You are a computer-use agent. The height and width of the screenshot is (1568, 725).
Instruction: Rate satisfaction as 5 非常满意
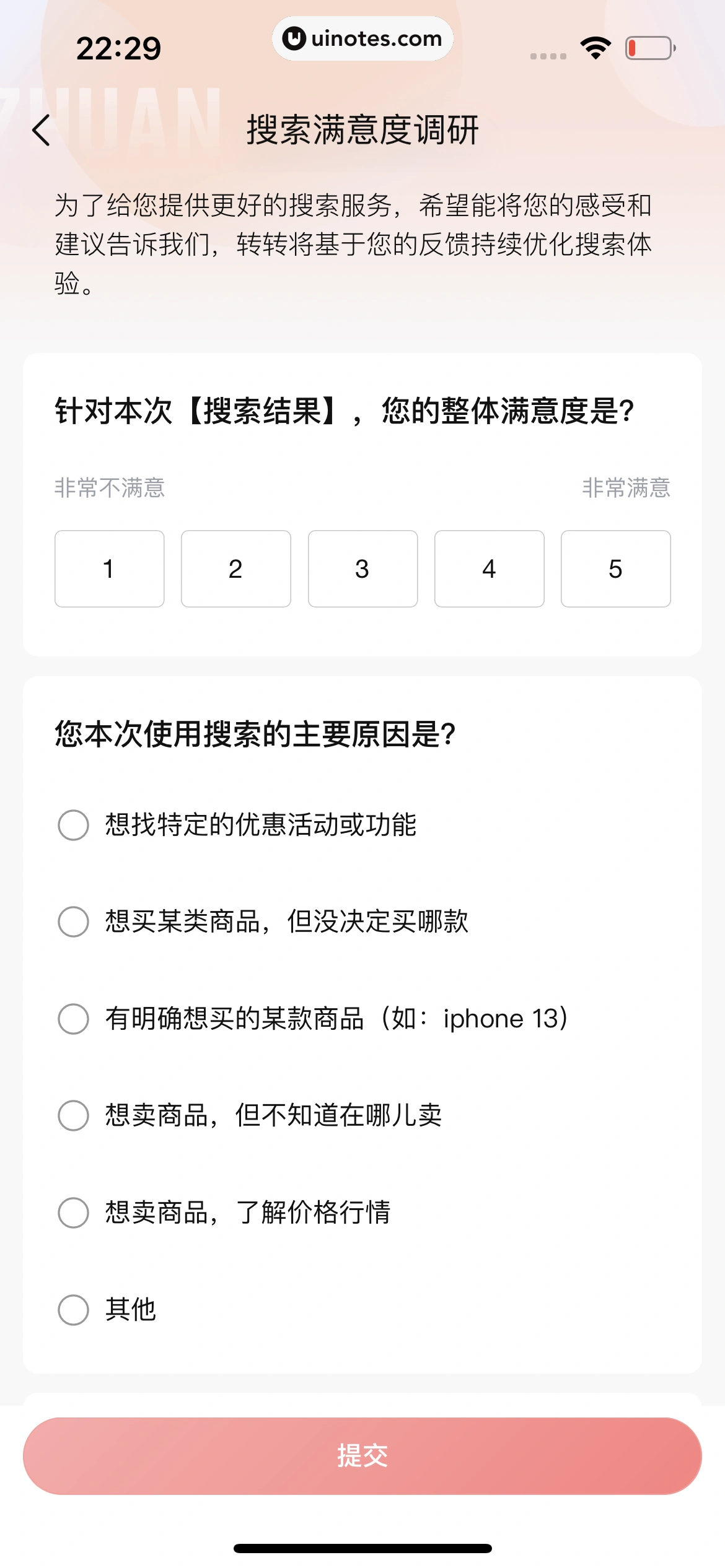615,568
